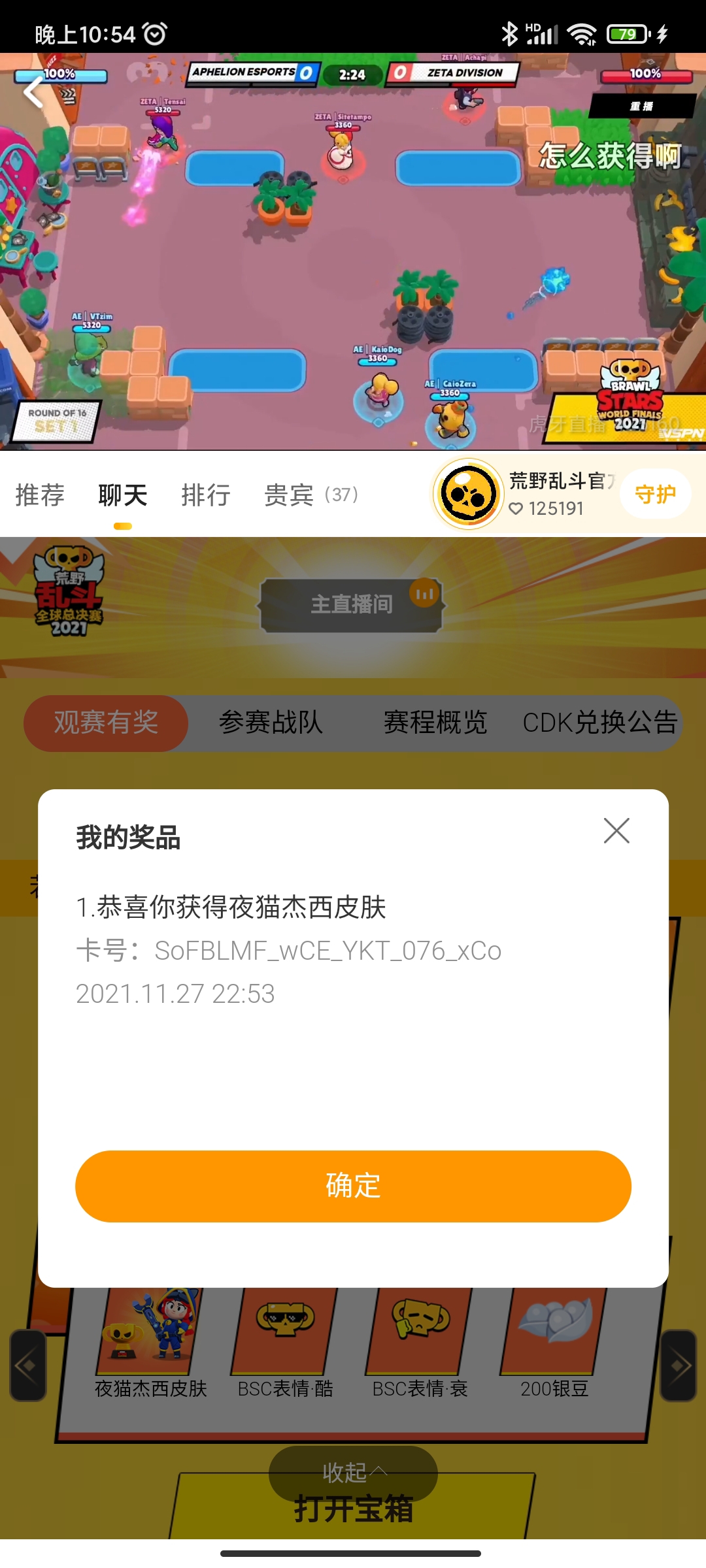Go back from the live stream

tap(34, 91)
